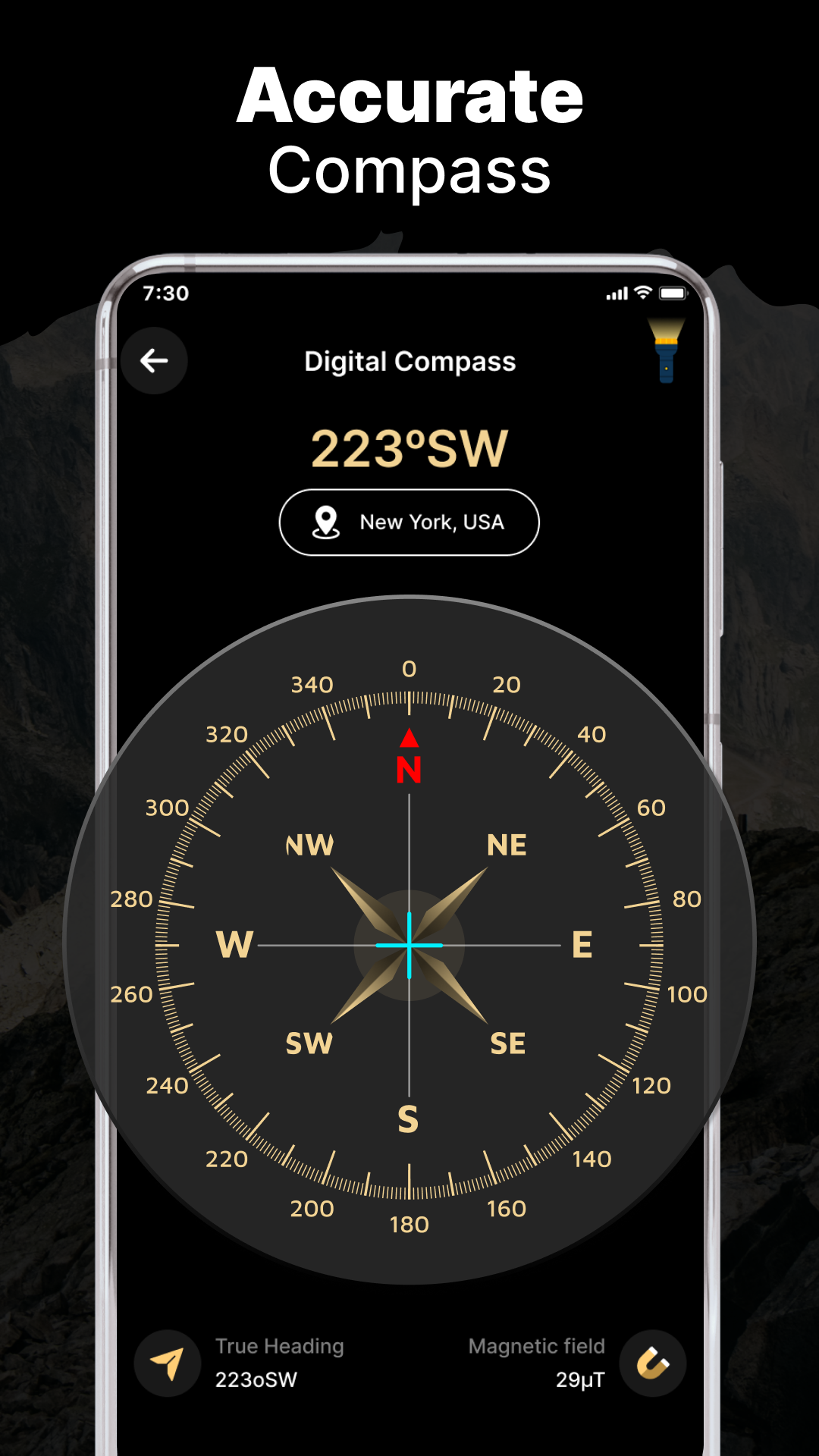Tap the True Heading label
This screenshot has height=1456, width=819.
(279, 1347)
